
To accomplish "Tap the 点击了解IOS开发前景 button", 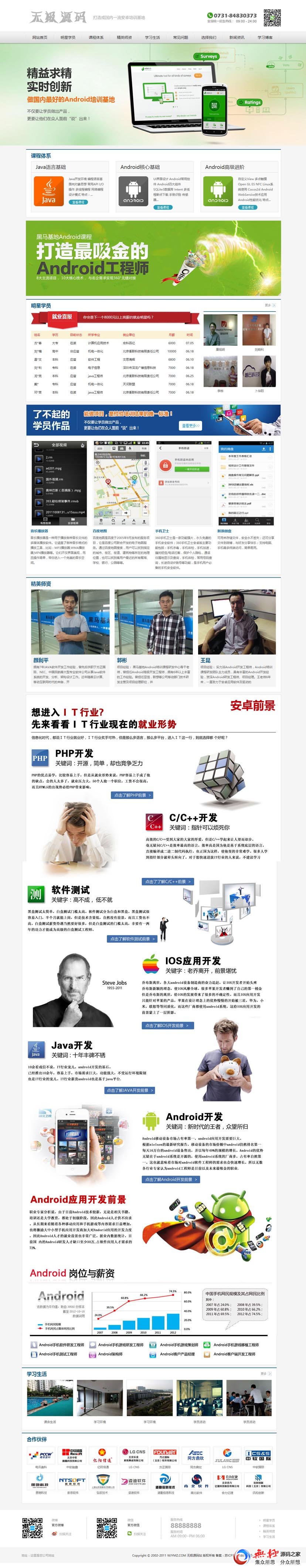I will point(167,1025).
